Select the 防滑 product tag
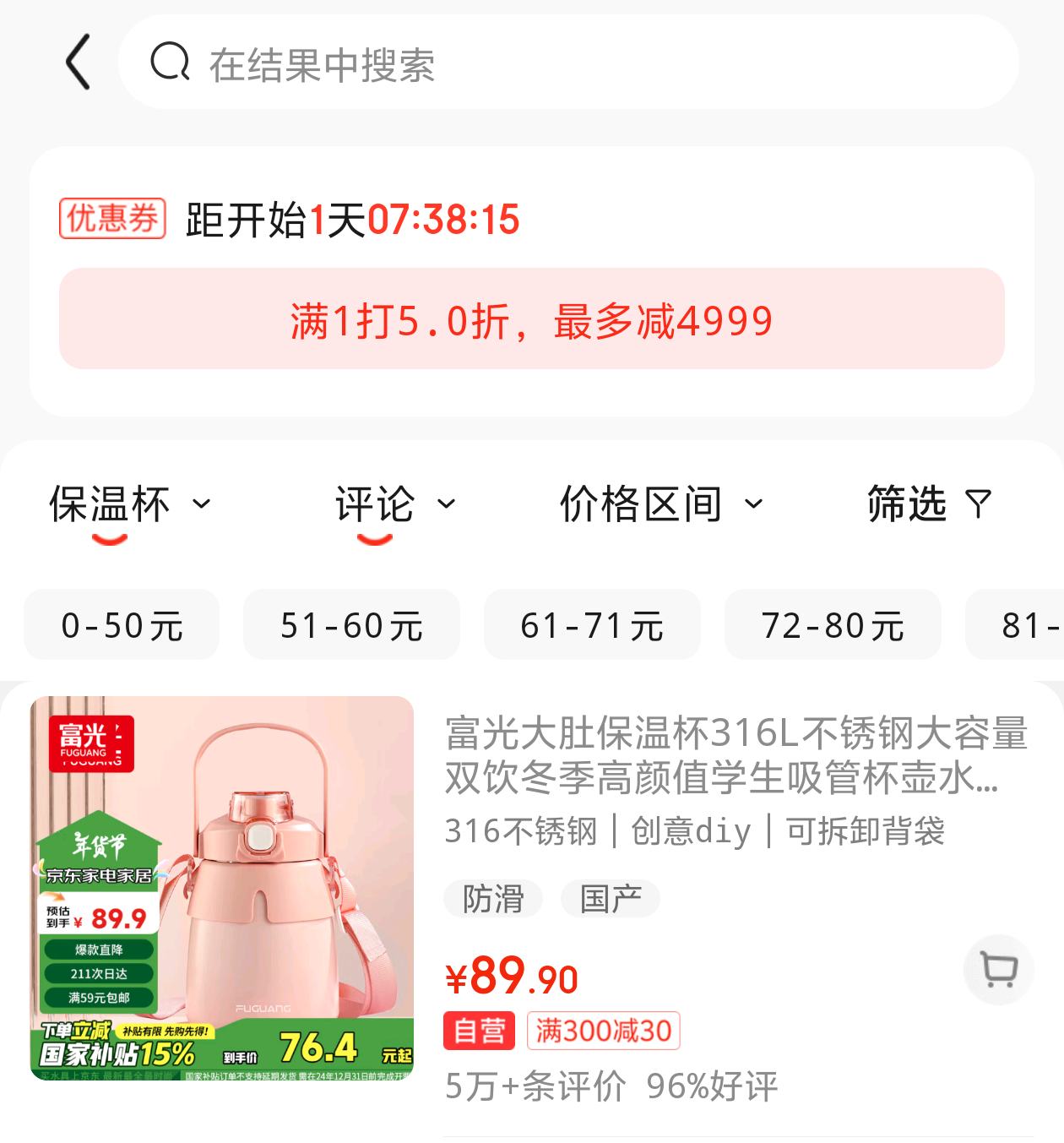This screenshot has height=1143, width=1064. (x=493, y=898)
